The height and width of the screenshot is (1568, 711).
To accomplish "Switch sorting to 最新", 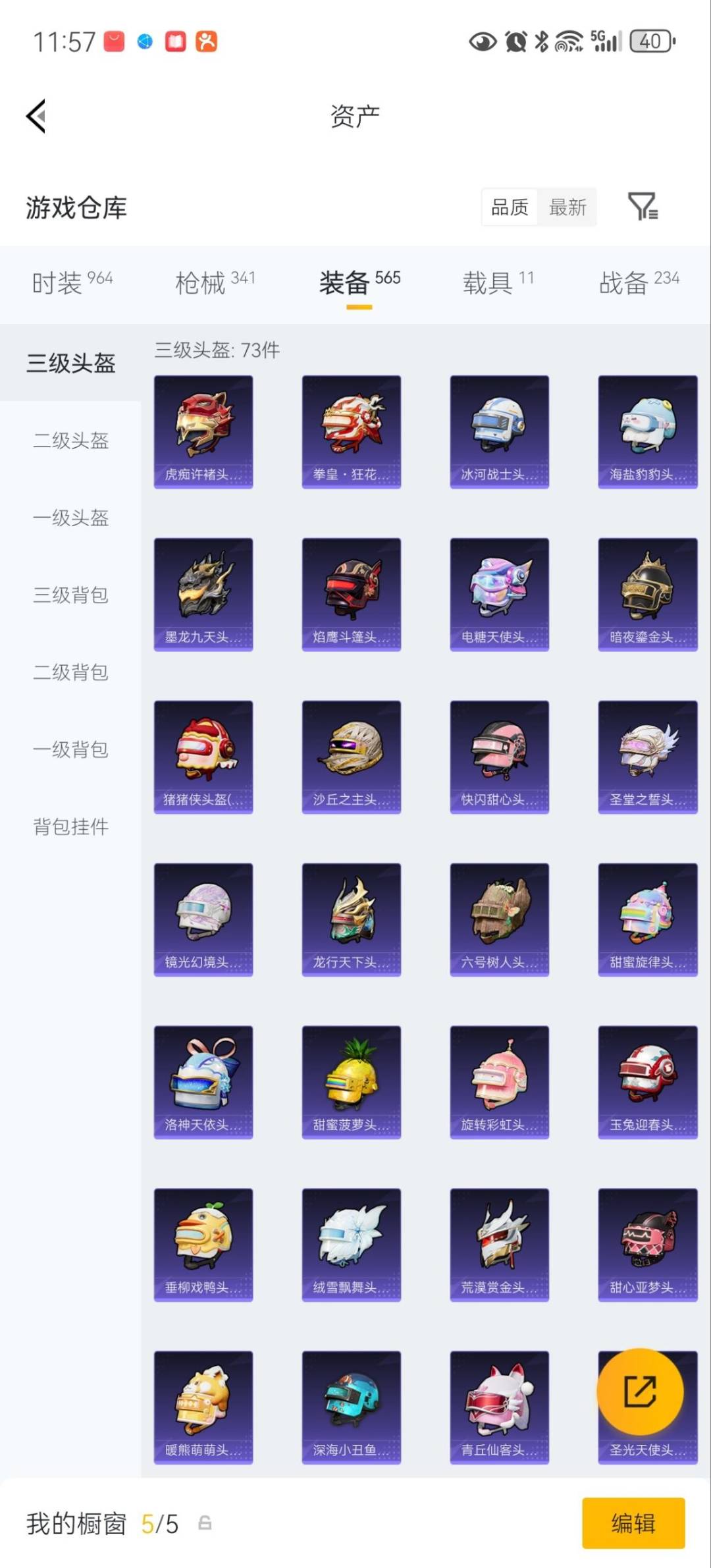I will [567, 208].
